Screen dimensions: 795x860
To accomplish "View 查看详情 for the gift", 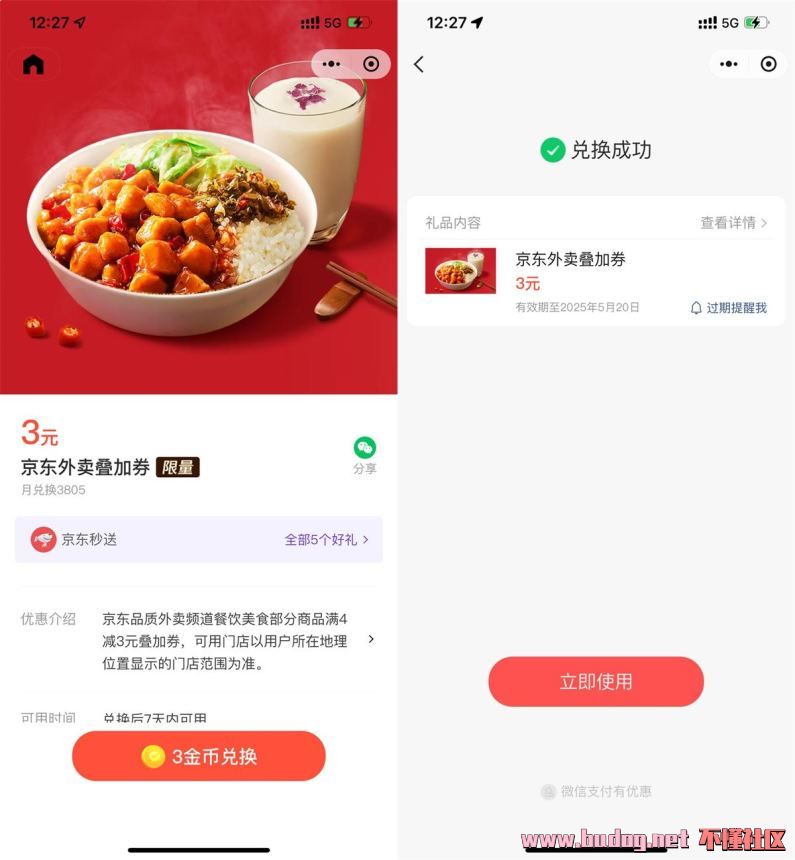I will coord(734,223).
